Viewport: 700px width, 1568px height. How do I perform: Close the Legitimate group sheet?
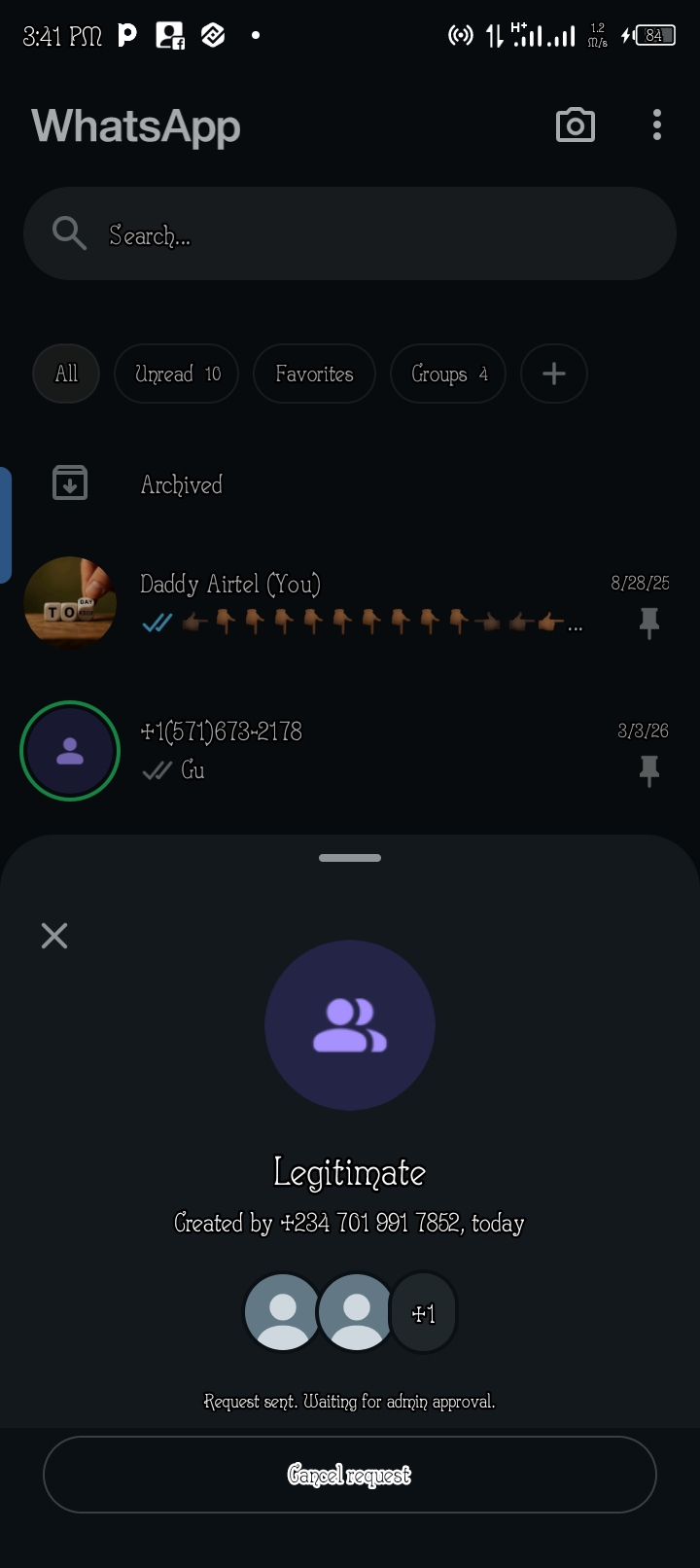coord(54,936)
